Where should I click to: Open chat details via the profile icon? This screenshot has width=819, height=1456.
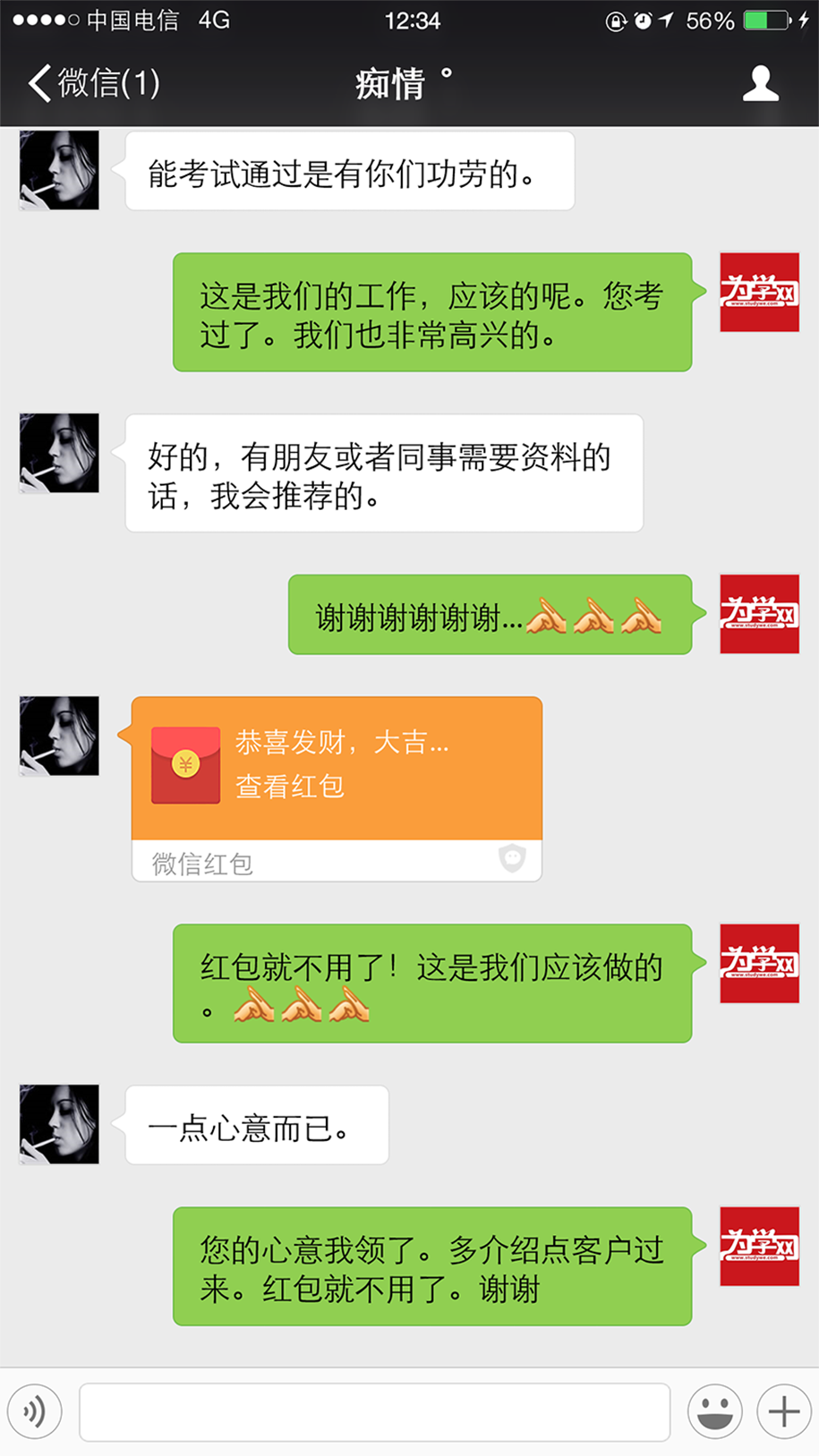(760, 84)
